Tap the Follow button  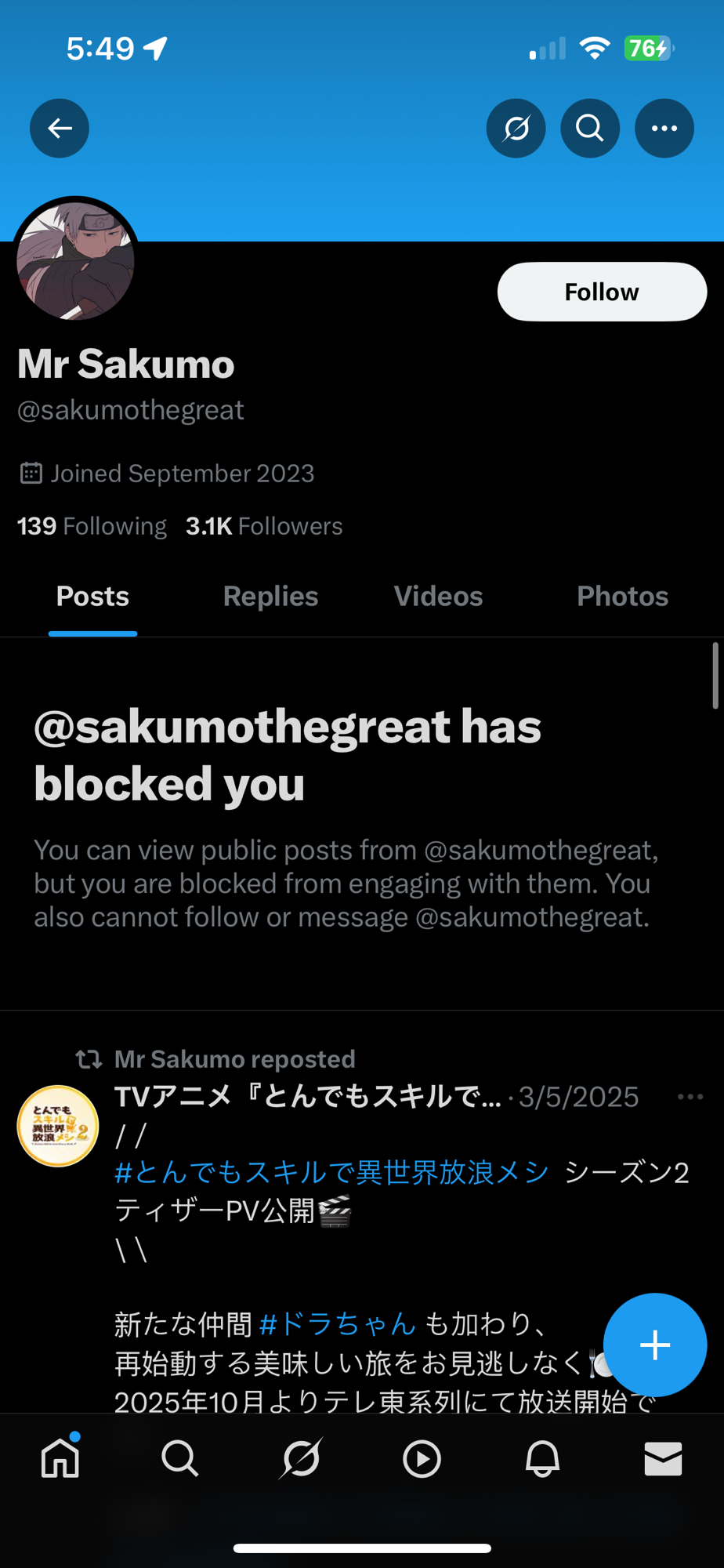coord(602,292)
